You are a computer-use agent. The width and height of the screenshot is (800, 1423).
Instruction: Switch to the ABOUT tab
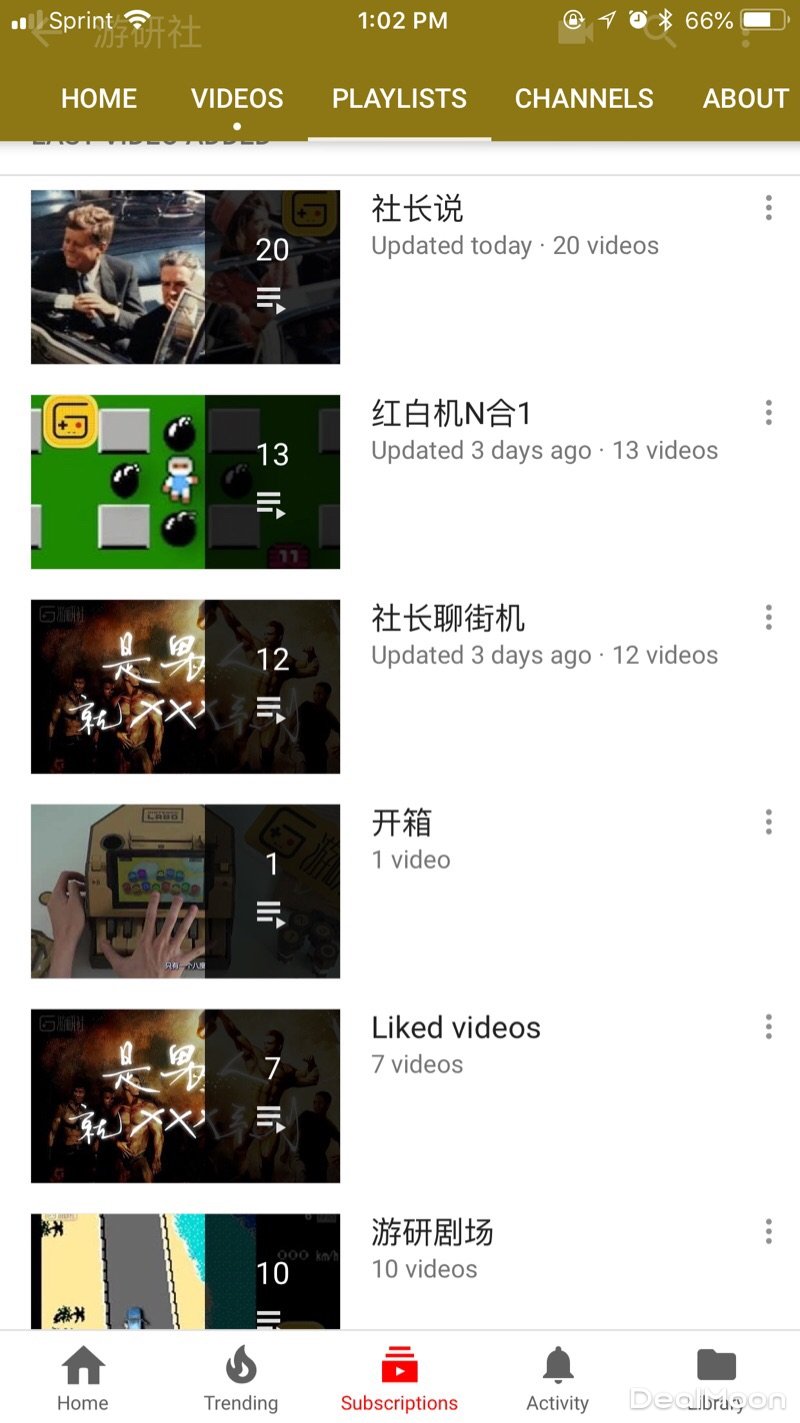point(745,99)
